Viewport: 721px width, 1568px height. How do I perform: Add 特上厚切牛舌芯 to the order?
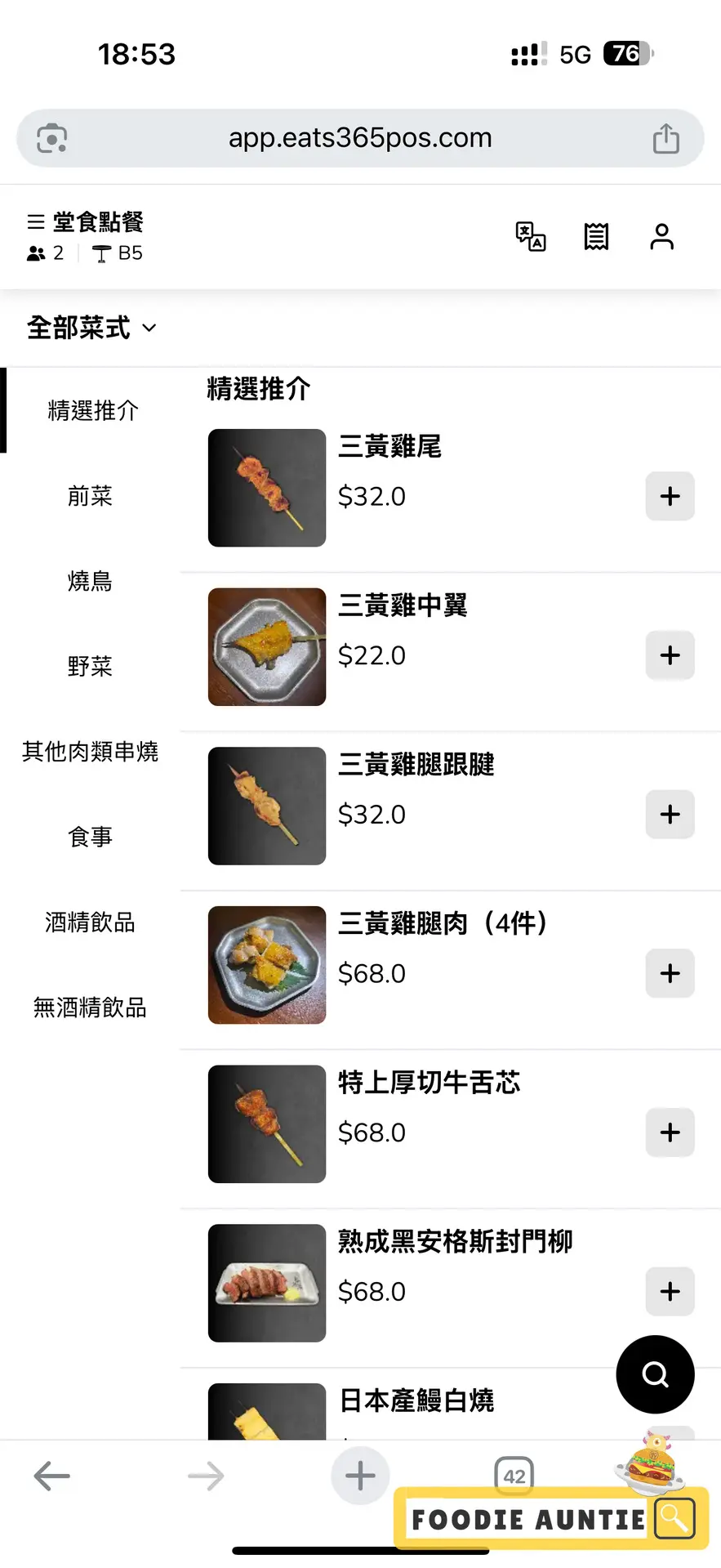[x=670, y=1132]
